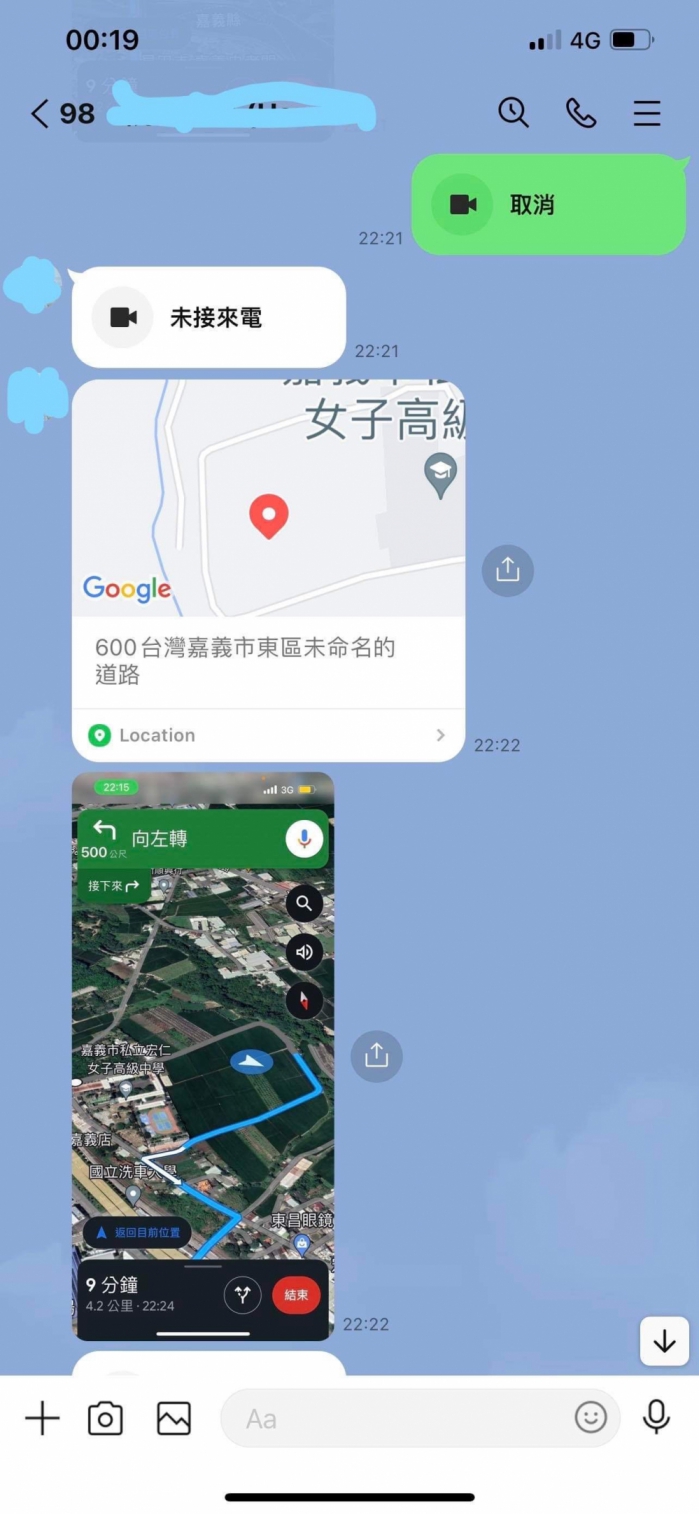Open the navigation map screenshot

[x=203, y=1055]
